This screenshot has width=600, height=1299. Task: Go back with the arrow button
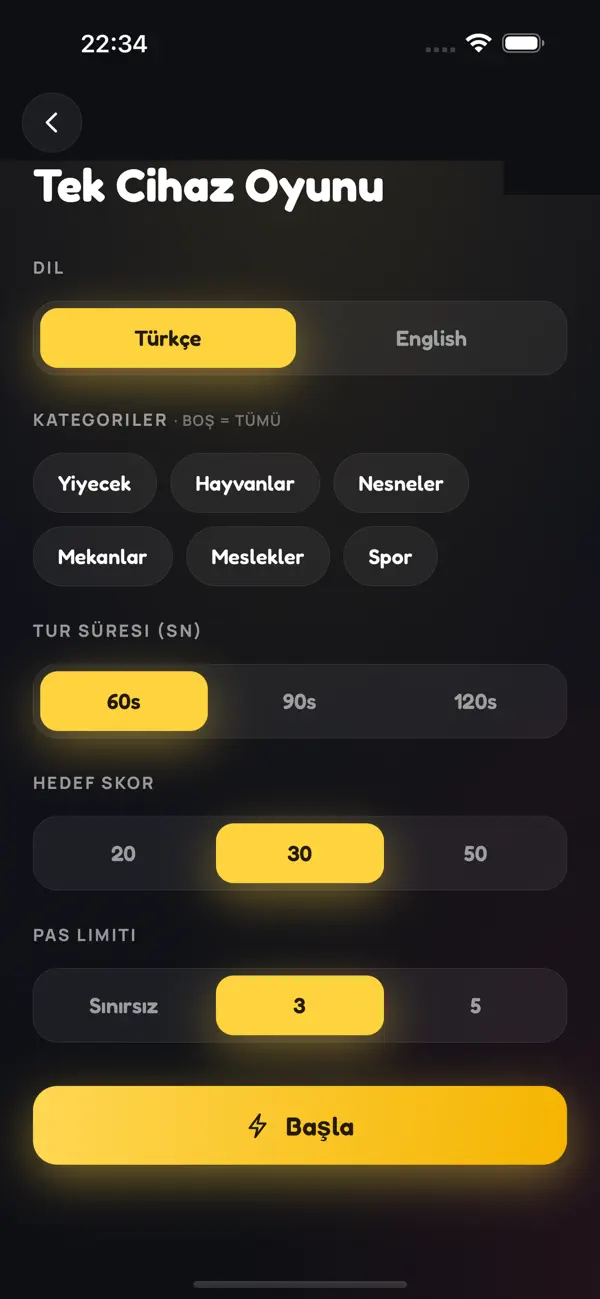tap(52, 123)
